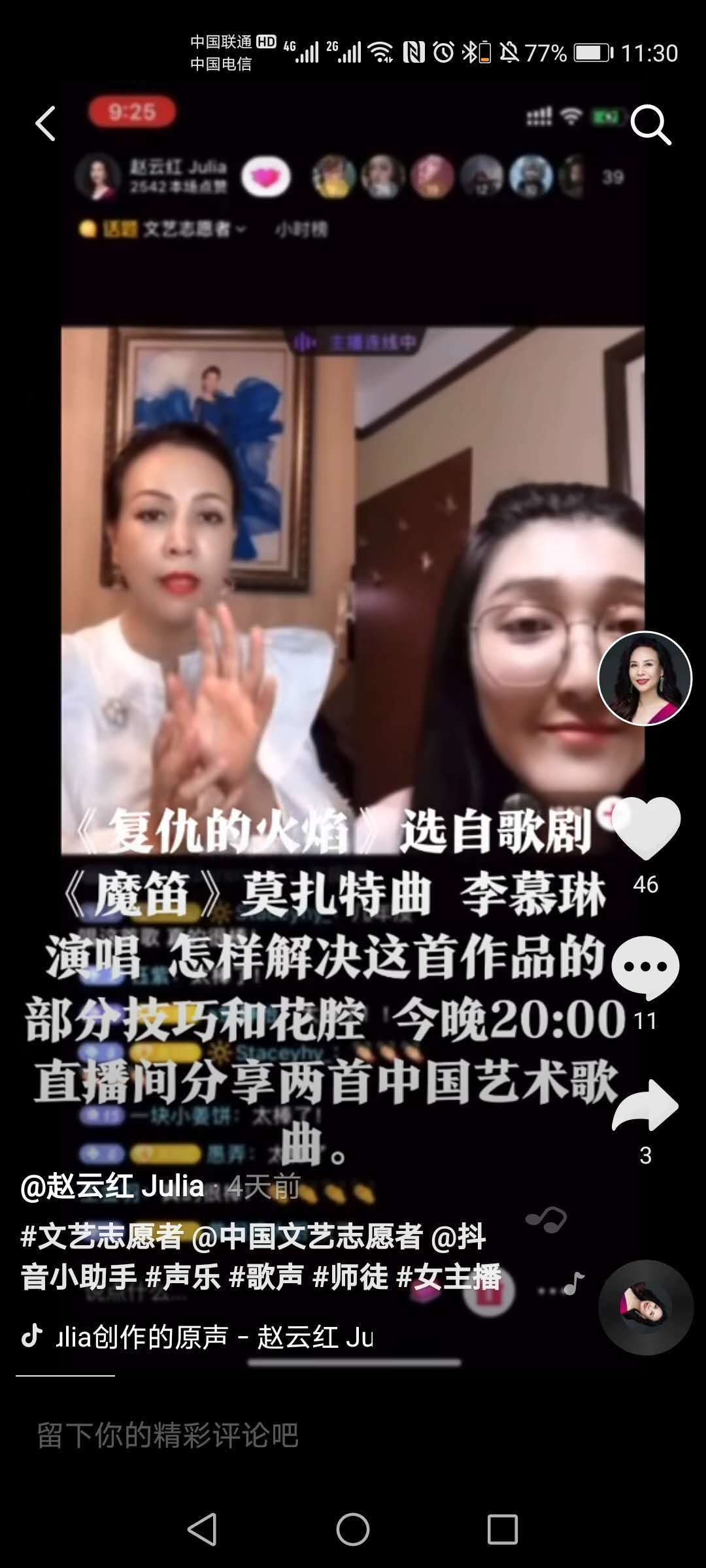Open the #师徒 hashtag

(350, 1277)
